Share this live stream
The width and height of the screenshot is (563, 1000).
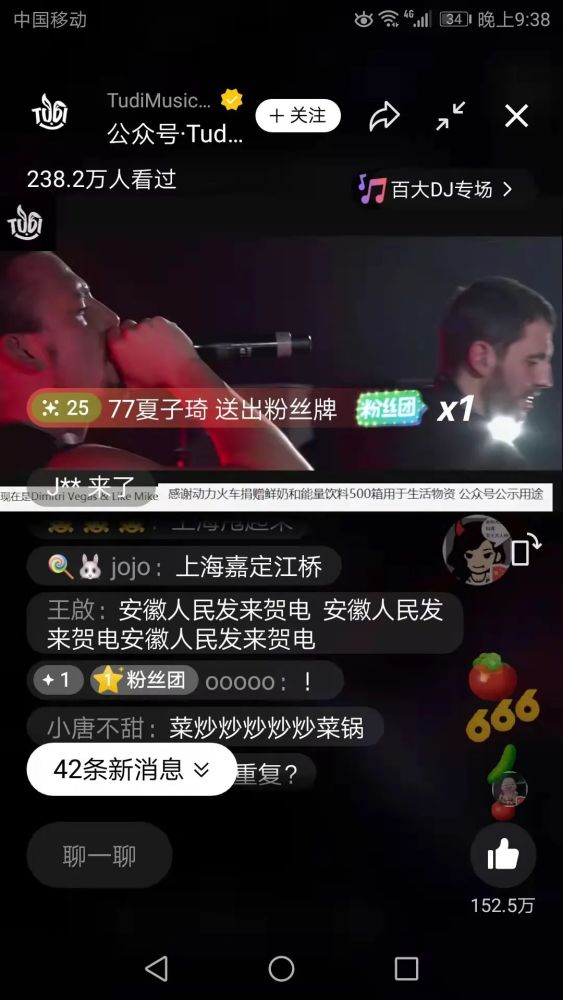(x=384, y=117)
